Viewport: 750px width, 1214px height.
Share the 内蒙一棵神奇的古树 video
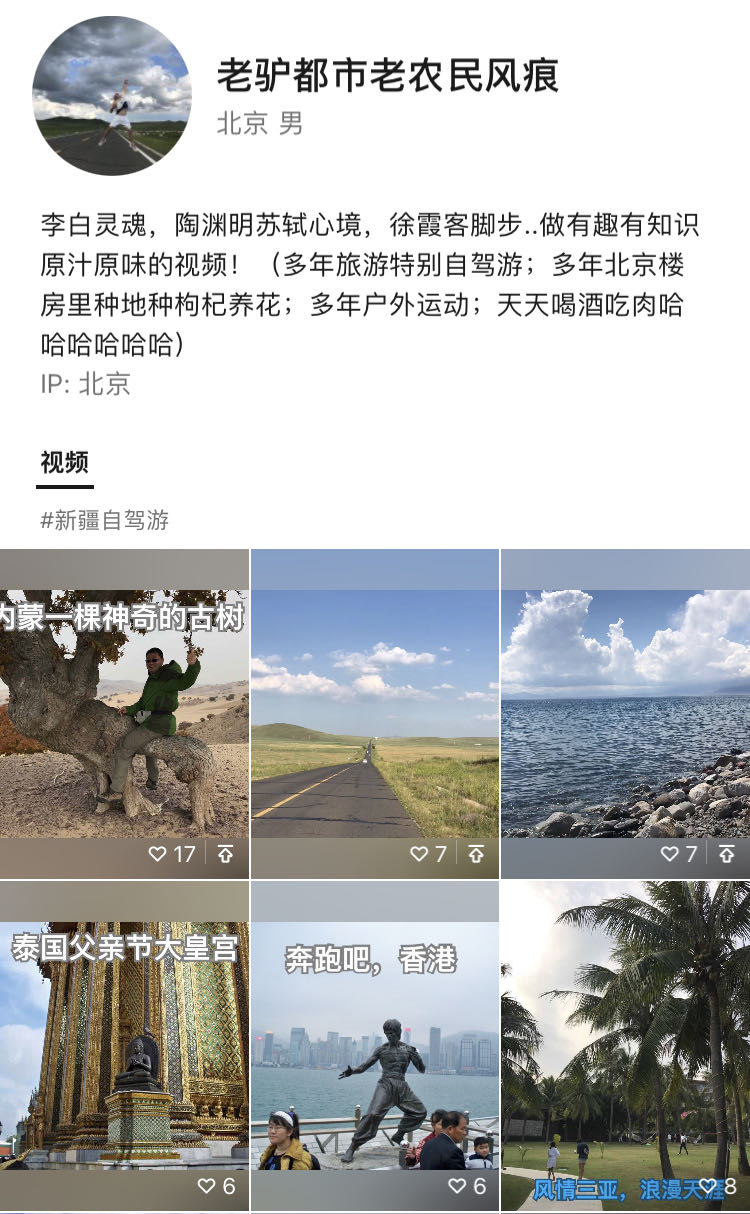tap(226, 854)
